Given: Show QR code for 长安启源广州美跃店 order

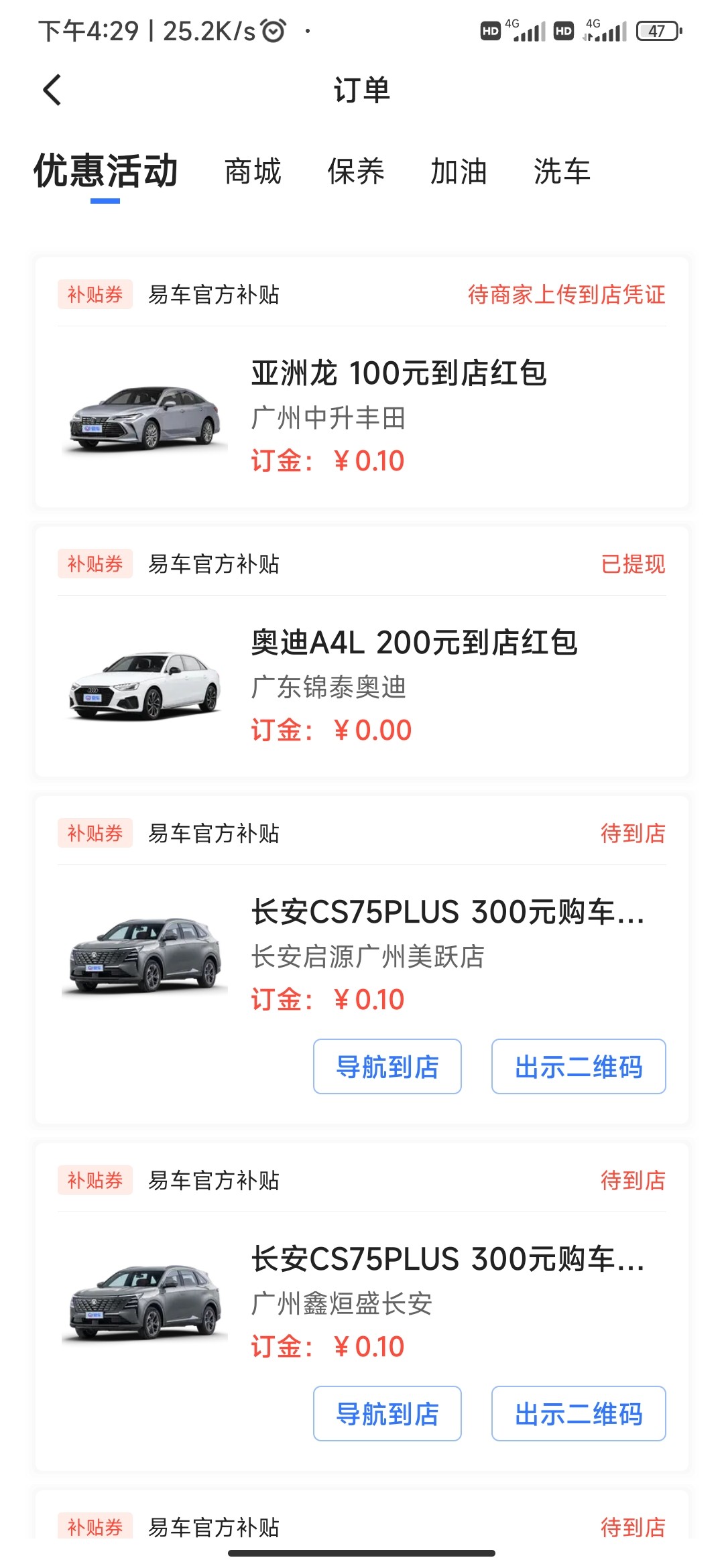Looking at the screenshot, I should (x=579, y=1066).
